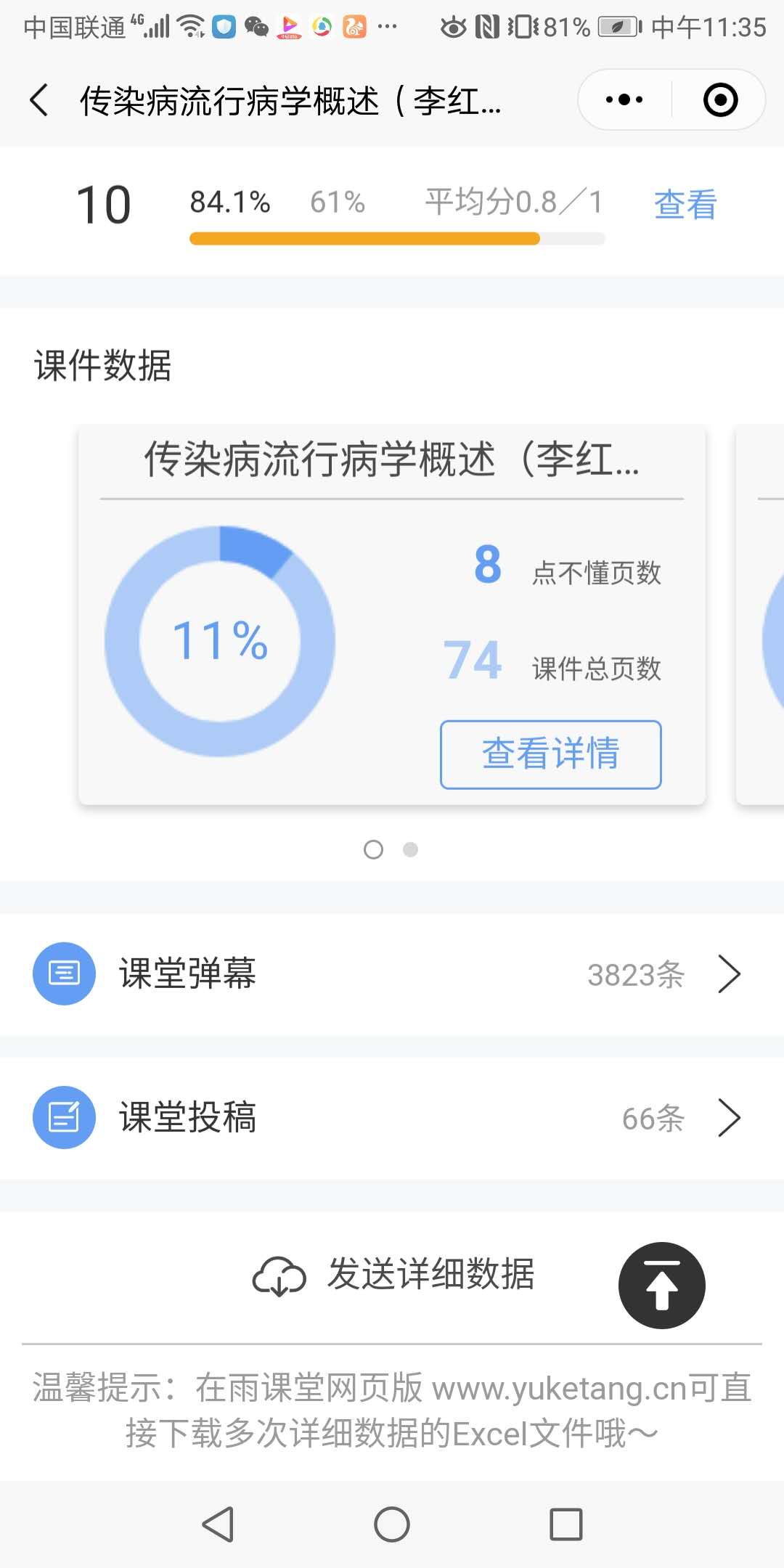The height and width of the screenshot is (1568, 784).
Task: Open the mini program more options menu
Action: tap(624, 100)
